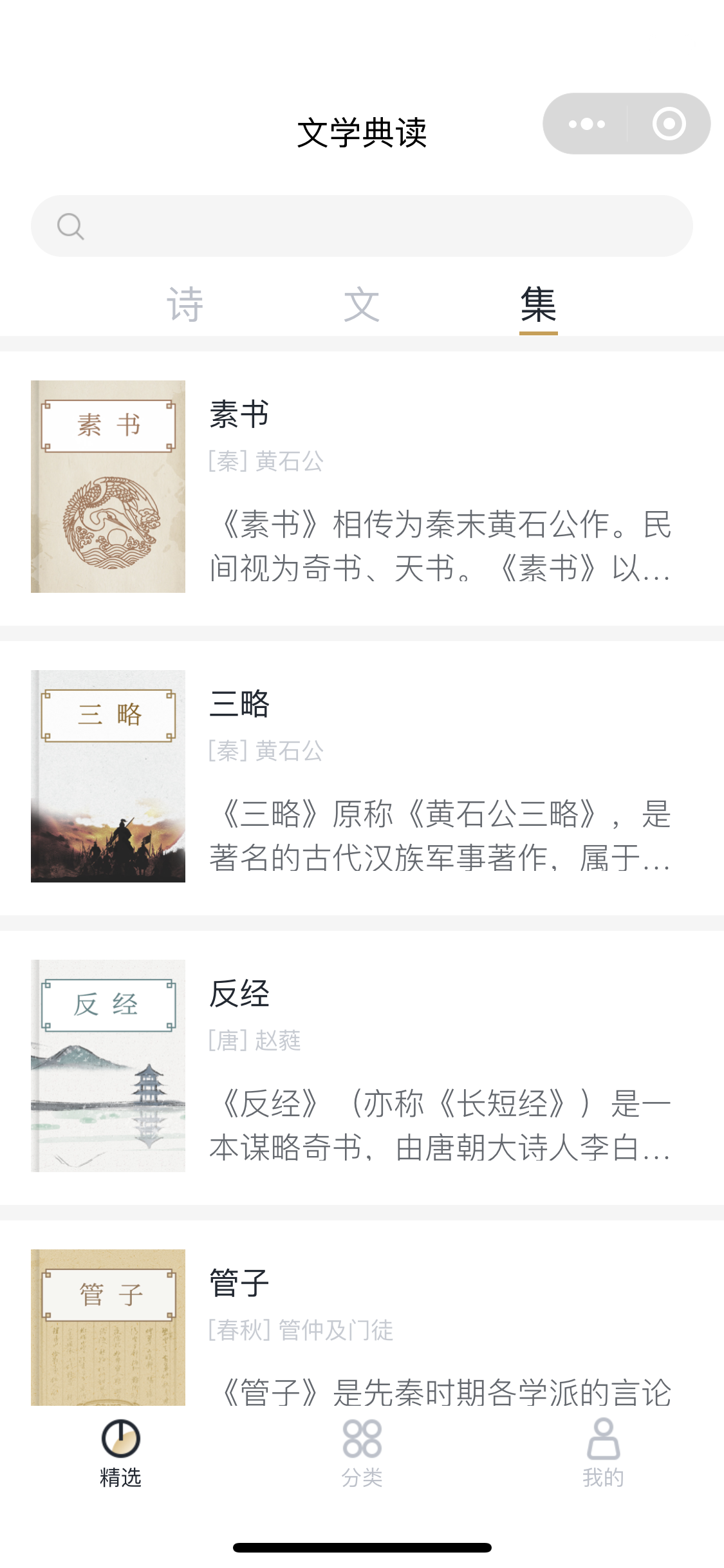
Task: Select the 集 tab
Action: [539, 305]
